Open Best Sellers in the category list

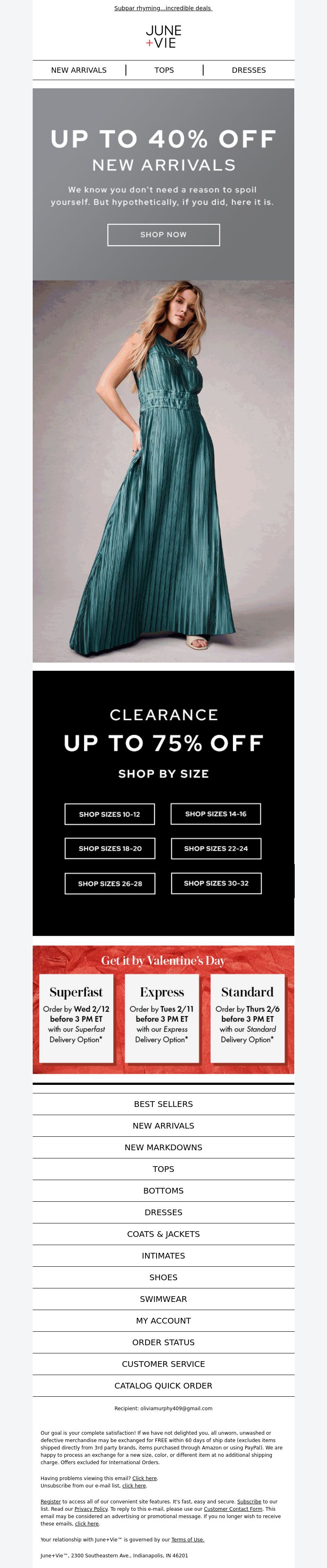[163, 1104]
